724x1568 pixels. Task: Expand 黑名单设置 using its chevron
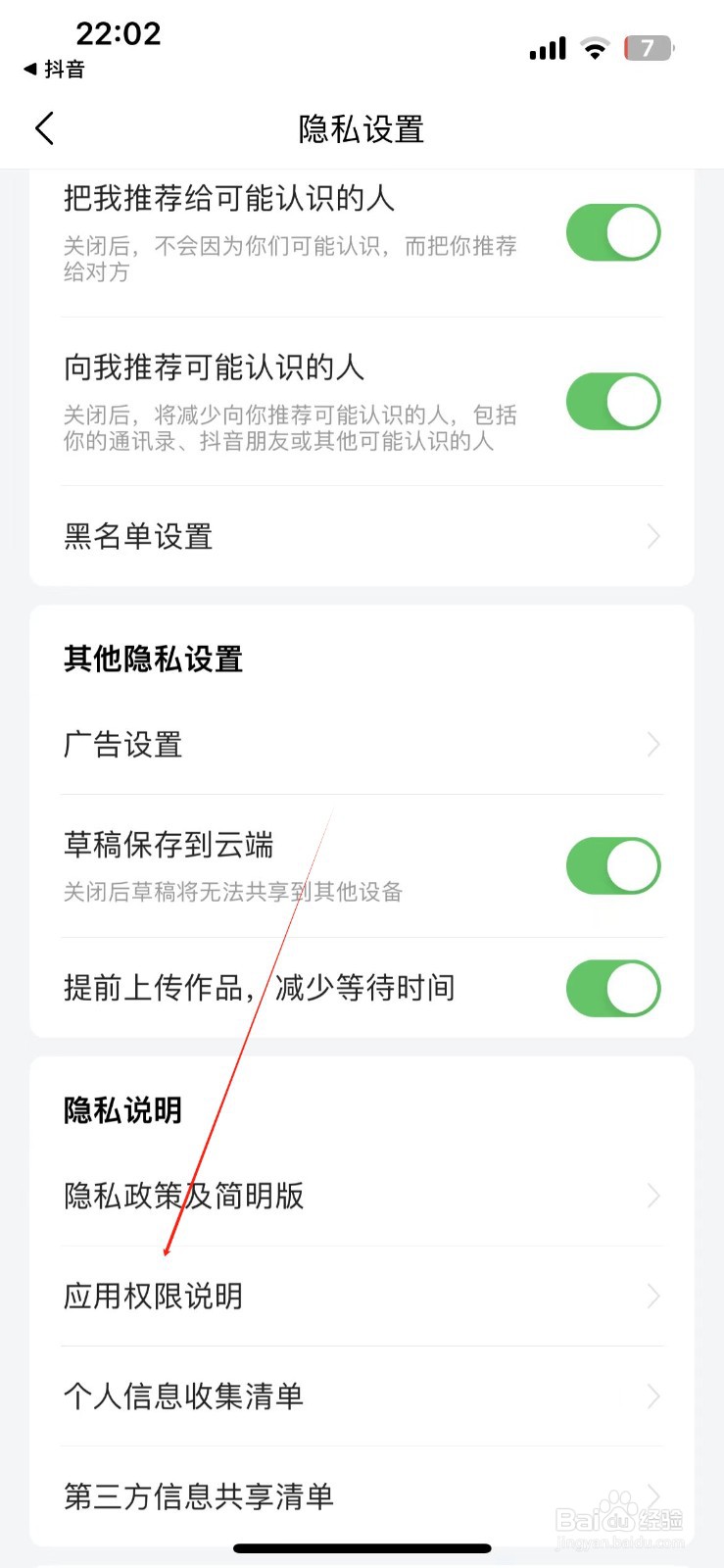652,536
